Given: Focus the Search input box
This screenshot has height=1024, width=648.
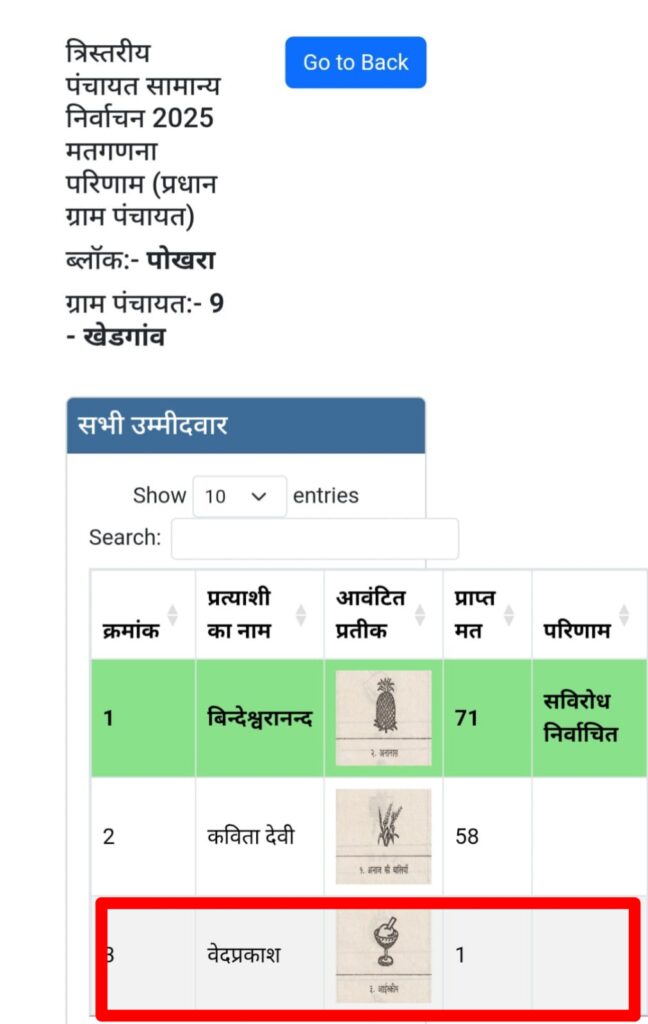Looking at the screenshot, I should click(x=314, y=538).
